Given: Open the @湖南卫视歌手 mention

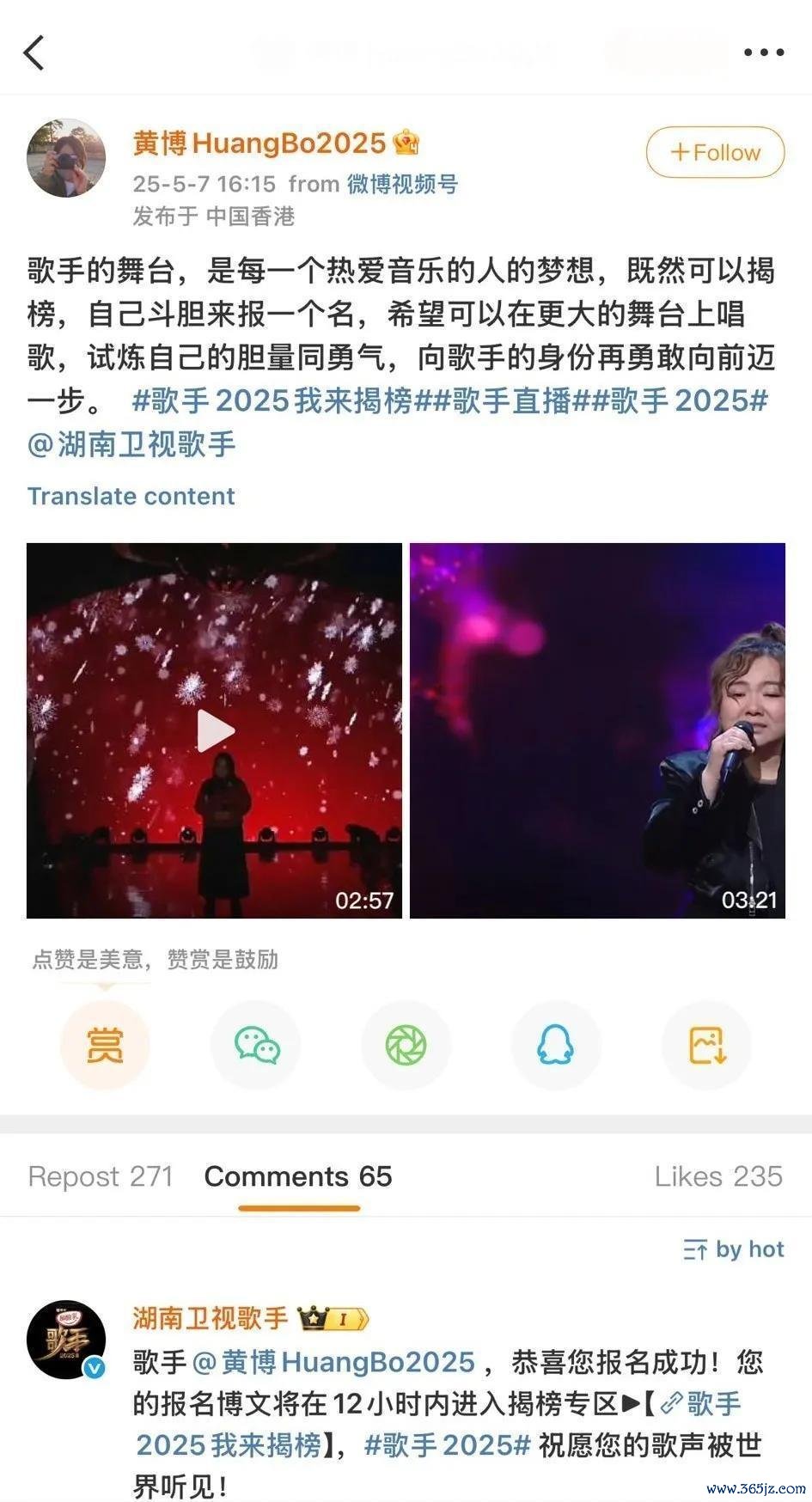Looking at the screenshot, I should click(x=131, y=444).
